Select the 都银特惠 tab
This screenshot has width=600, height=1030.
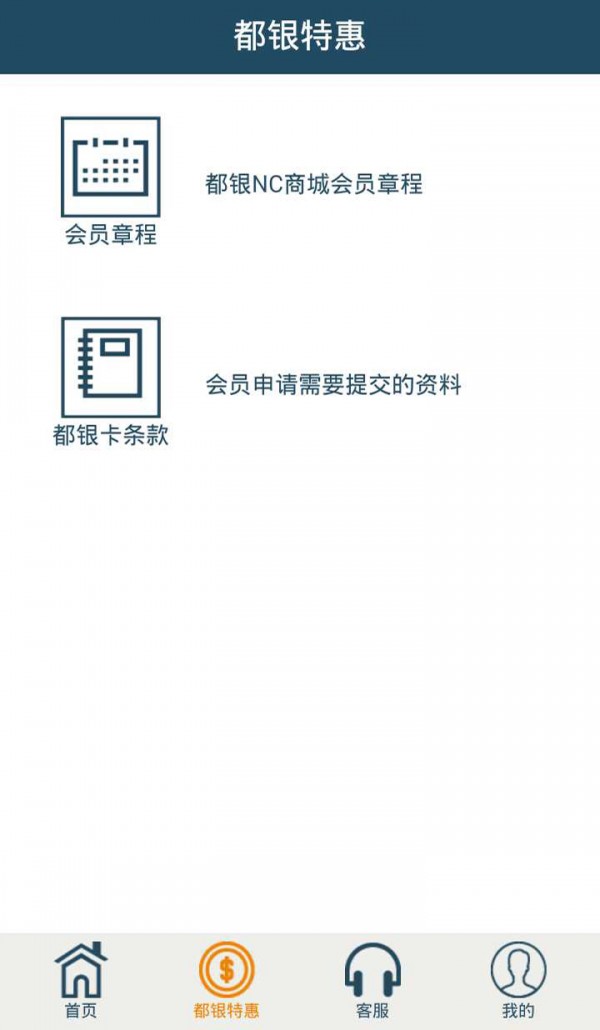226,980
